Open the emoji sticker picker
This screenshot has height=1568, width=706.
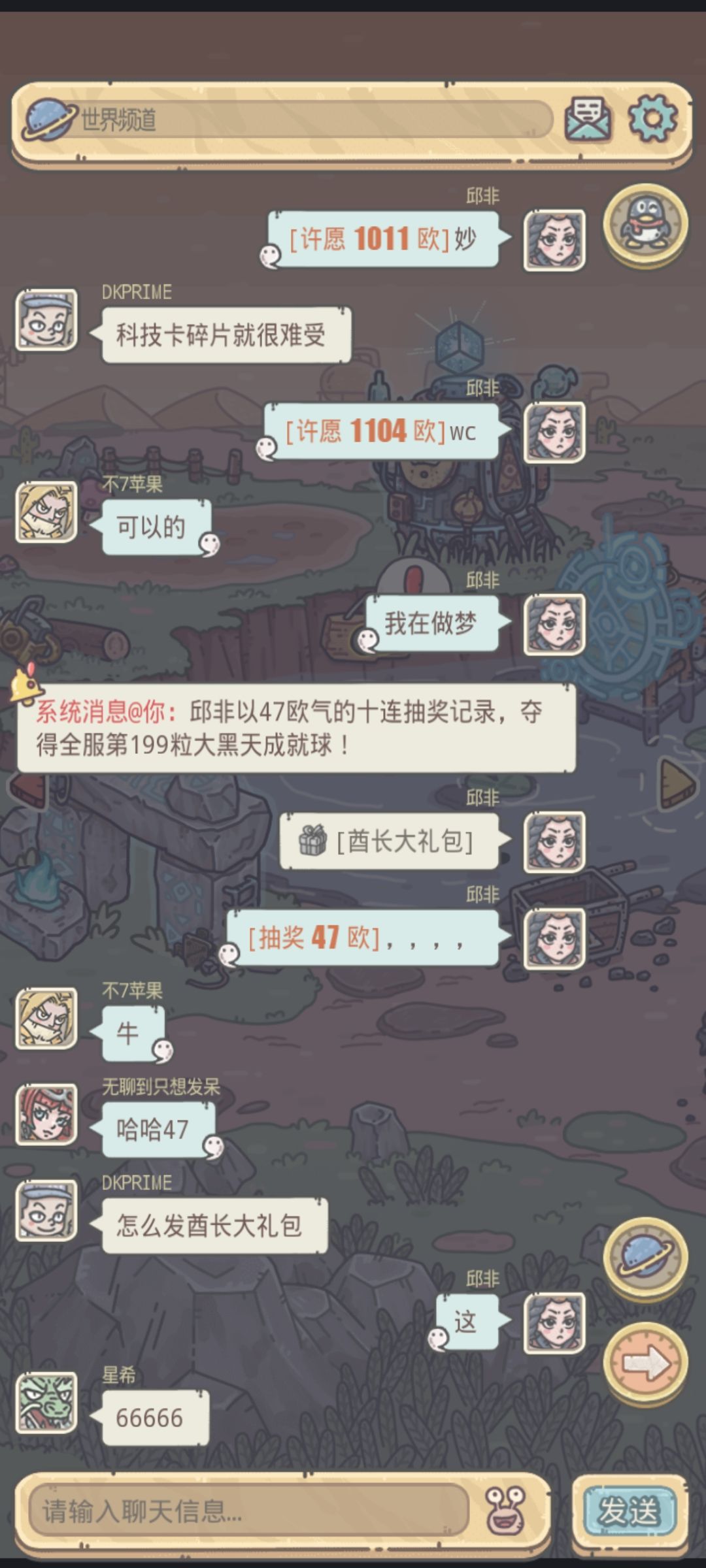[505, 1510]
